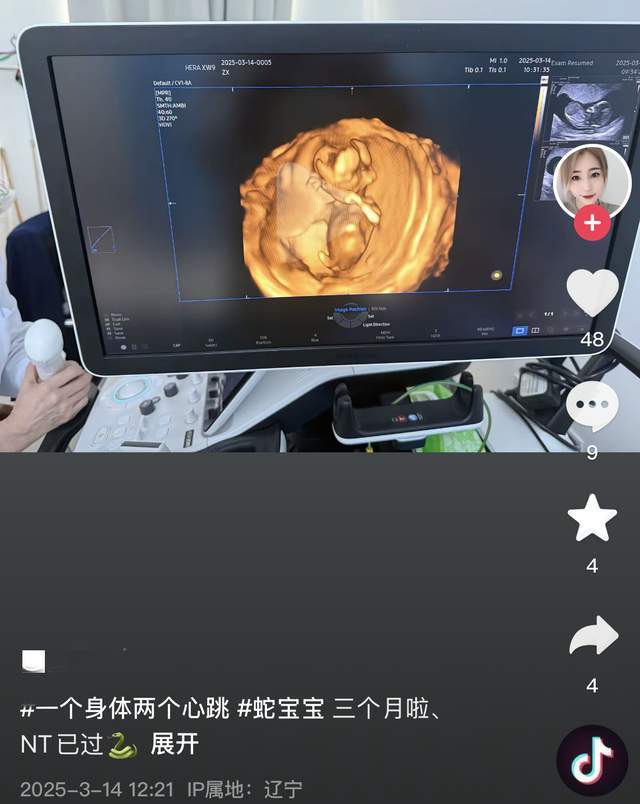
Task: Open the comments section
Action: pos(592,407)
